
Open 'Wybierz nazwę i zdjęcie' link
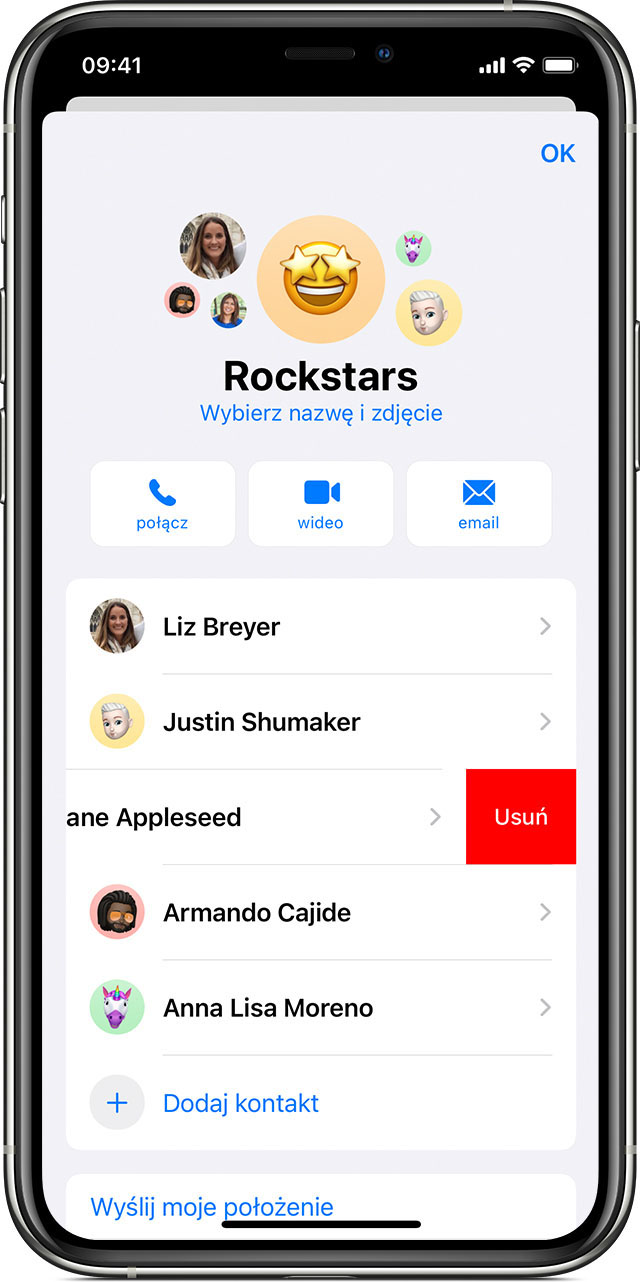click(321, 413)
